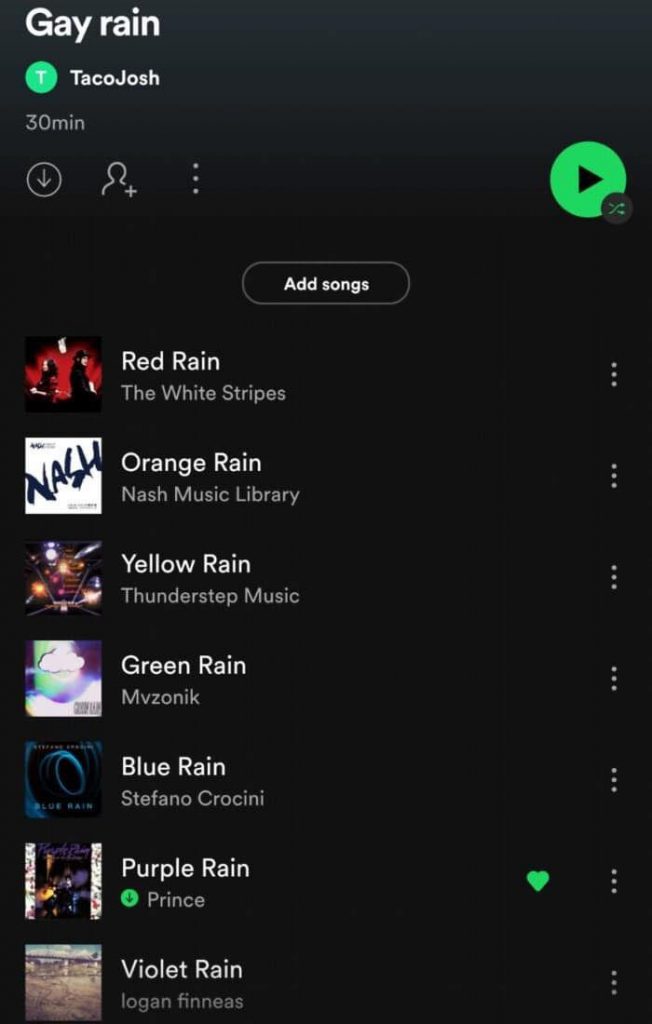The height and width of the screenshot is (1024, 652).
Task: Open more options for Red Rain
Action: point(613,375)
